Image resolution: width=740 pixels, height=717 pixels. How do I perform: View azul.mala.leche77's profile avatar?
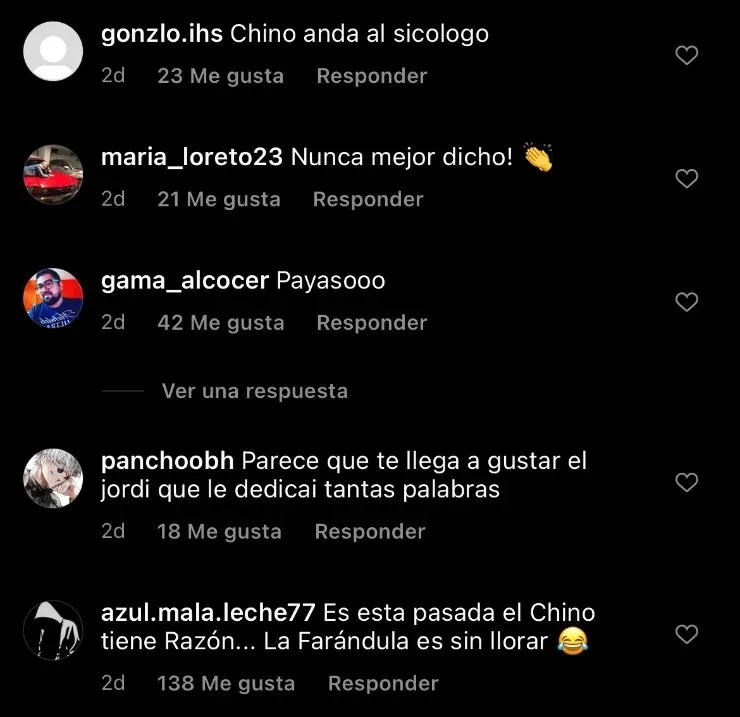click(53, 630)
